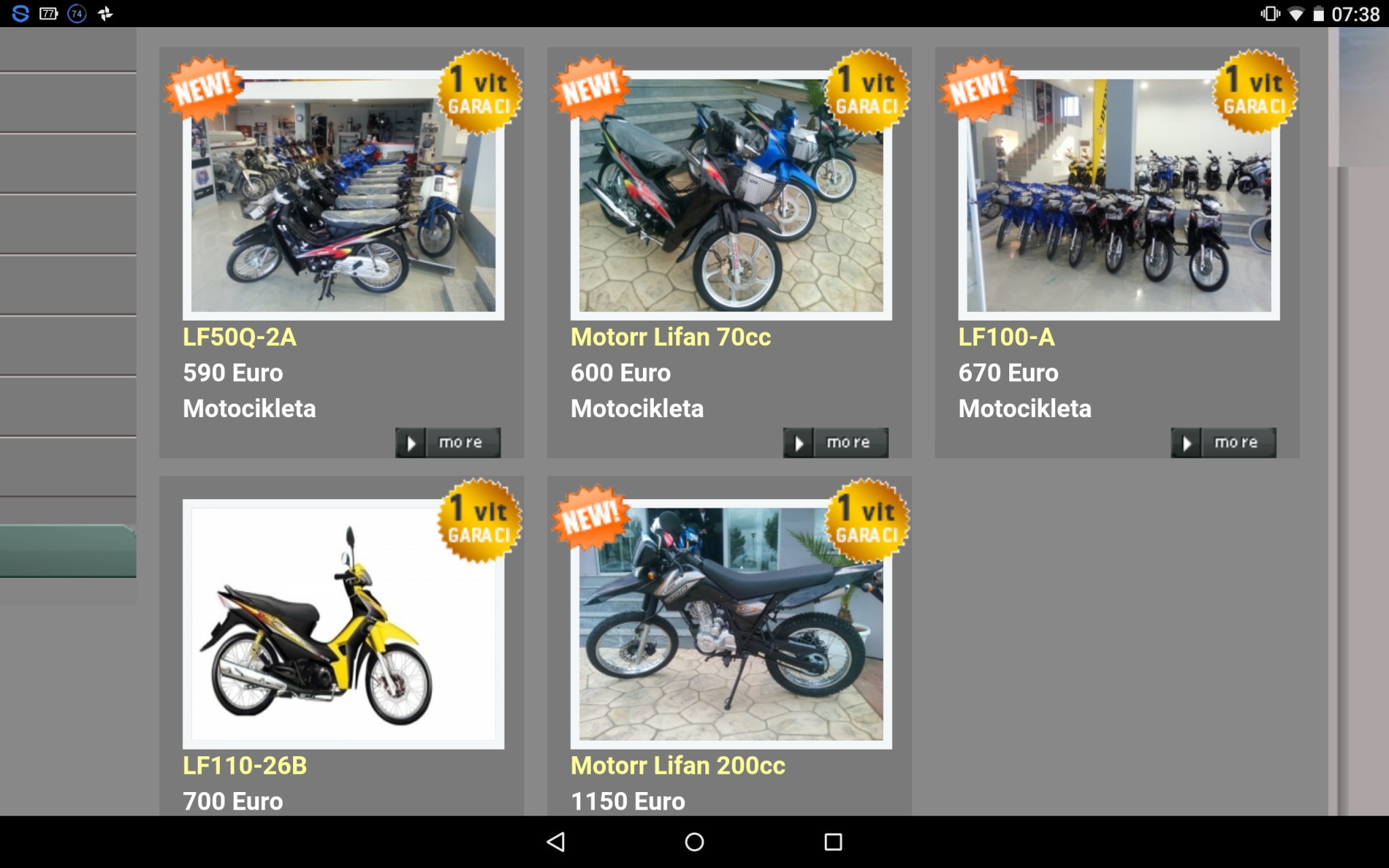
Task: Open the LF110-26B yellow bike photo
Action: [x=343, y=624]
